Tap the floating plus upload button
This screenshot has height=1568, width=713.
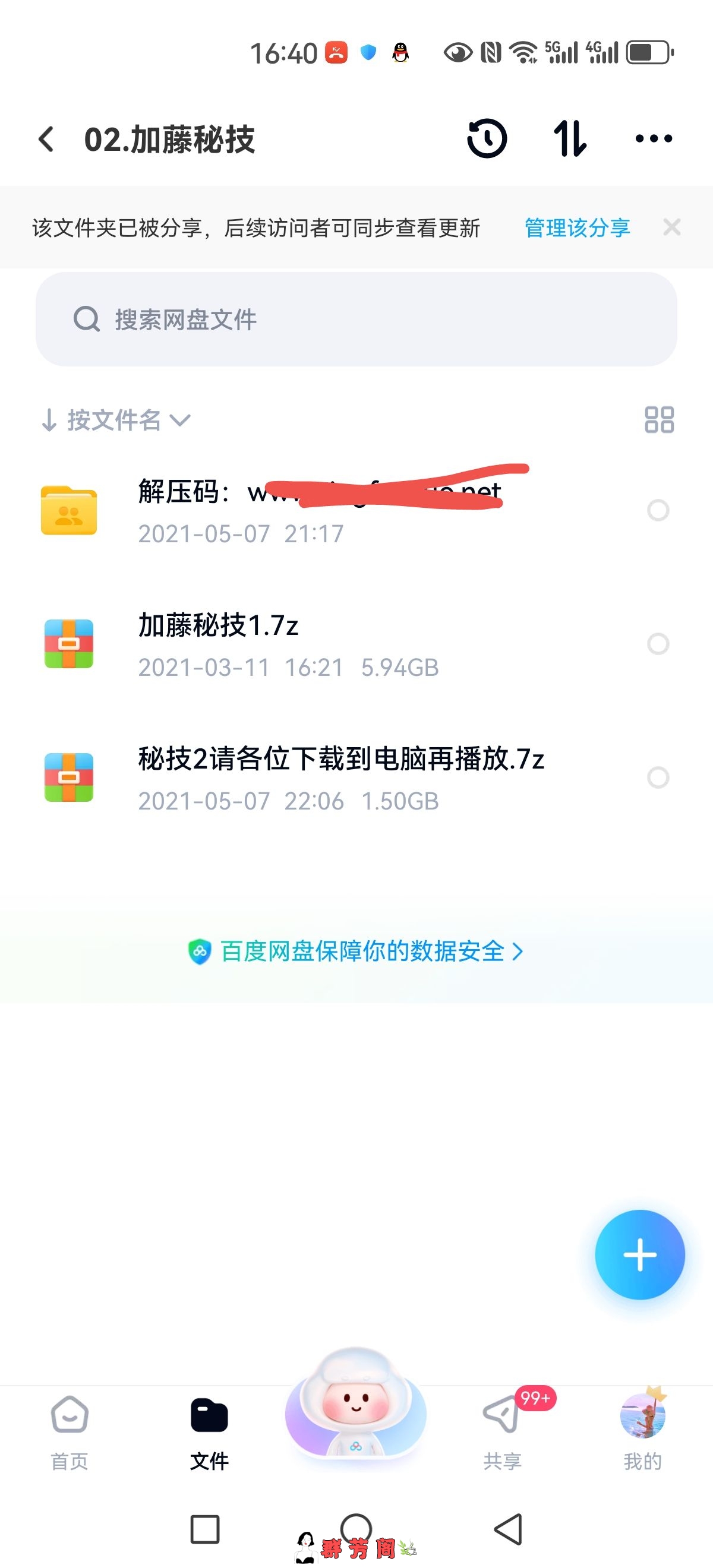point(640,1255)
